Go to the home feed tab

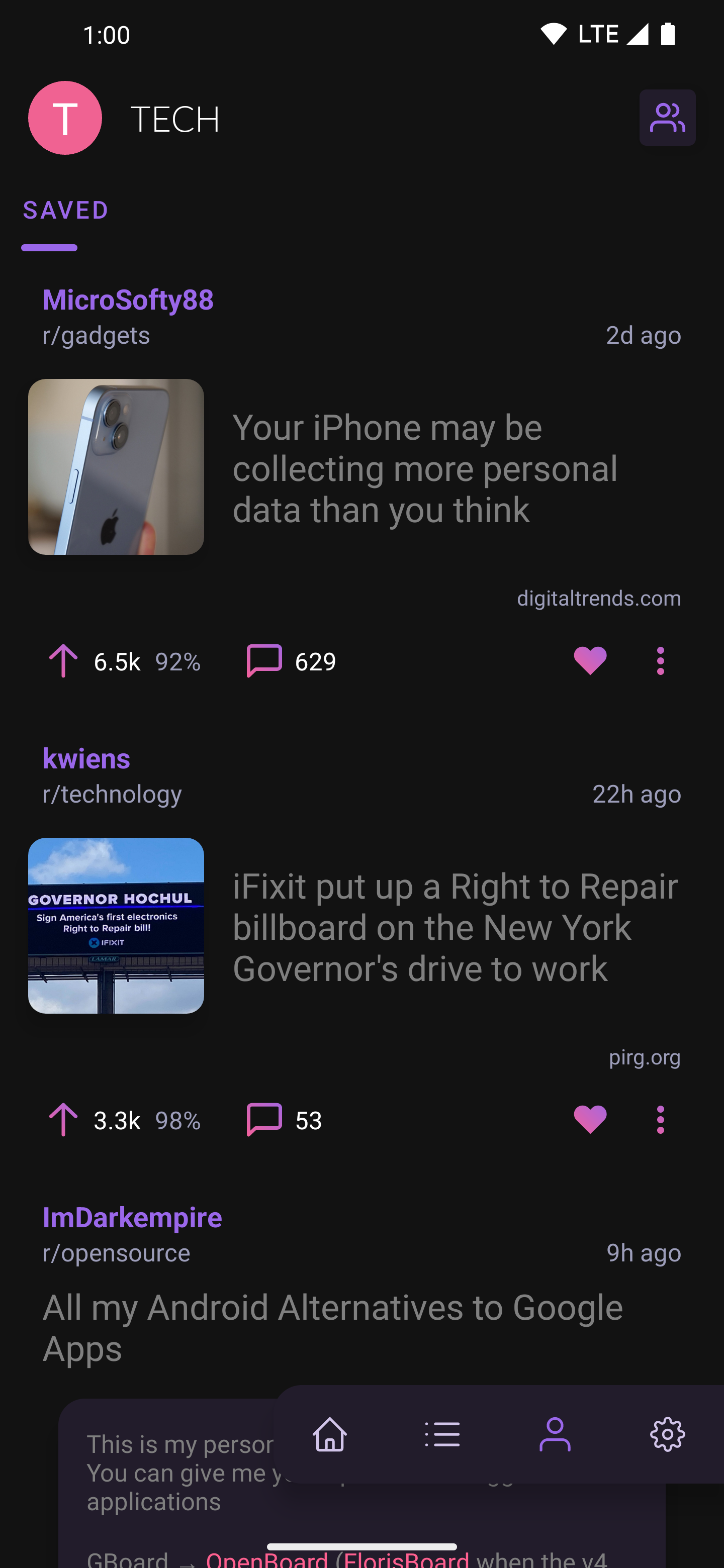329,1434
